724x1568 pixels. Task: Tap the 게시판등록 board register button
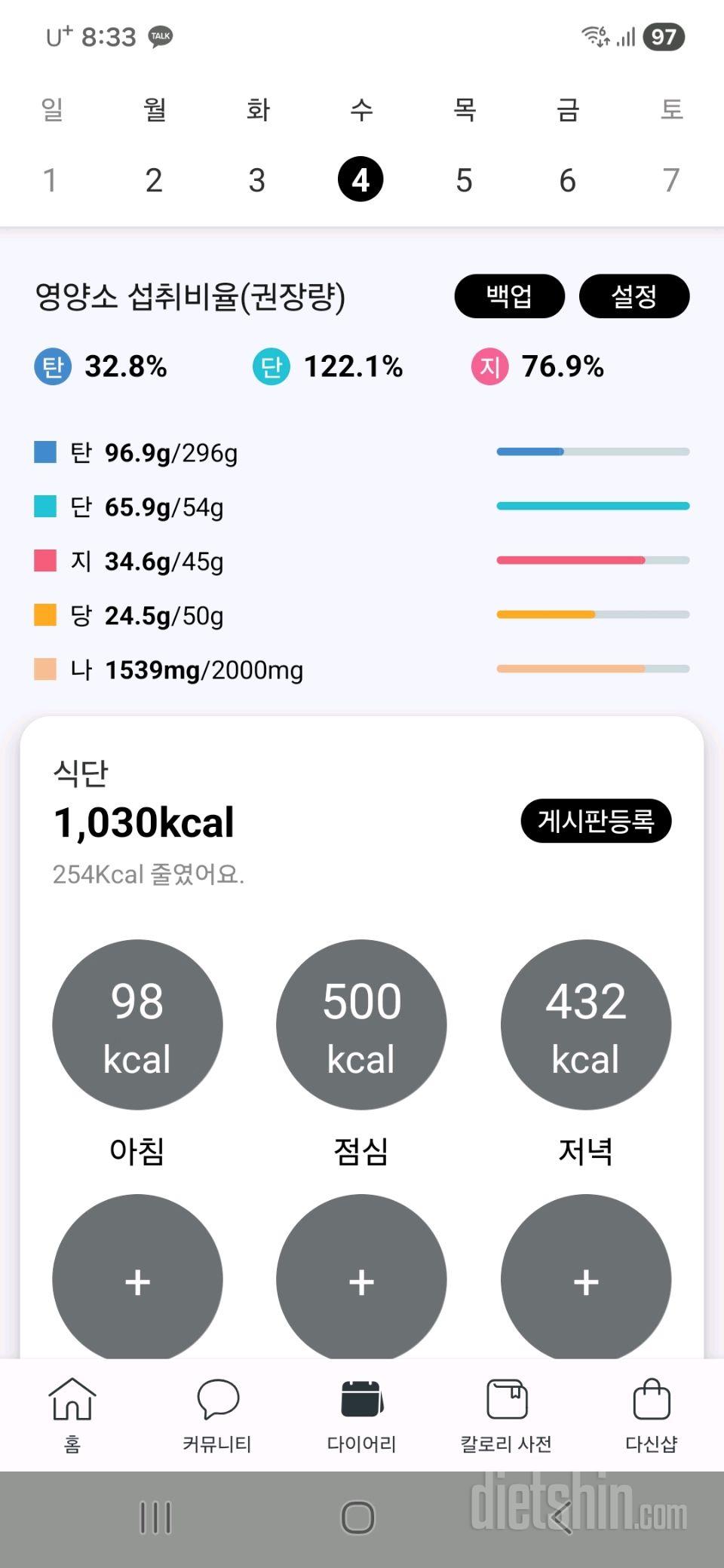(x=595, y=822)
